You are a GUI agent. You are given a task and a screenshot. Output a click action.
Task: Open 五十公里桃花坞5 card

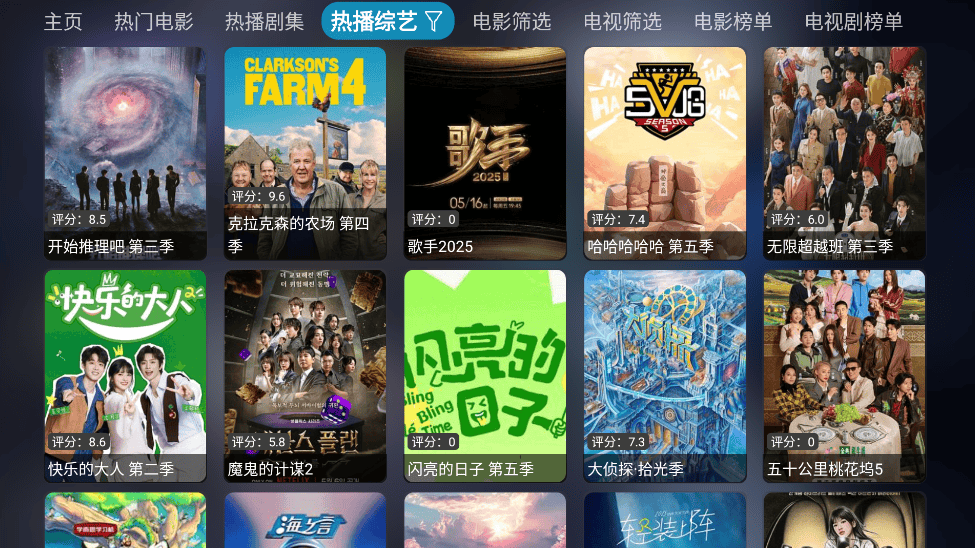pos(845,375)
